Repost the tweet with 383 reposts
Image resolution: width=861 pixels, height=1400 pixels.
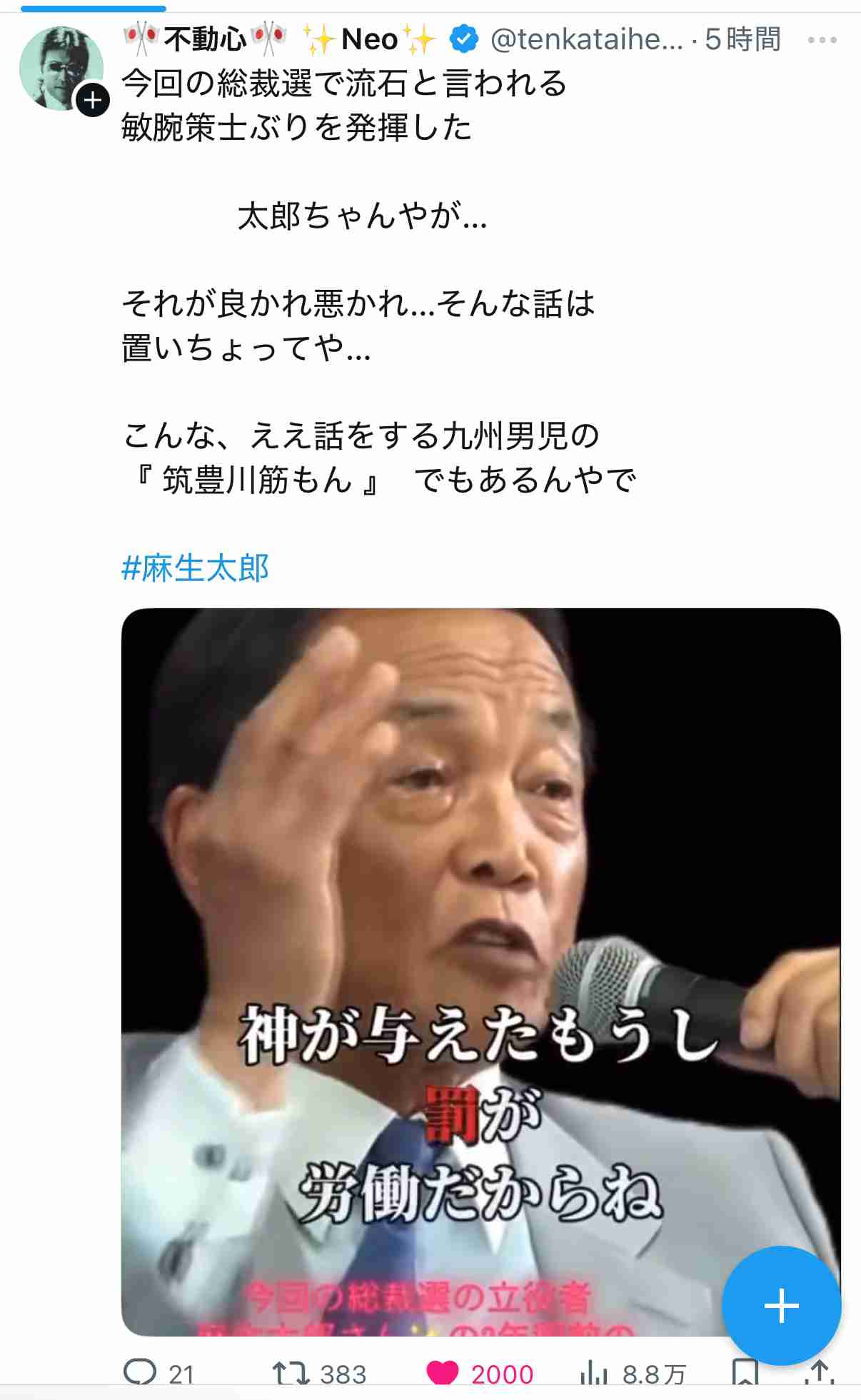[x=291, y=1372]
